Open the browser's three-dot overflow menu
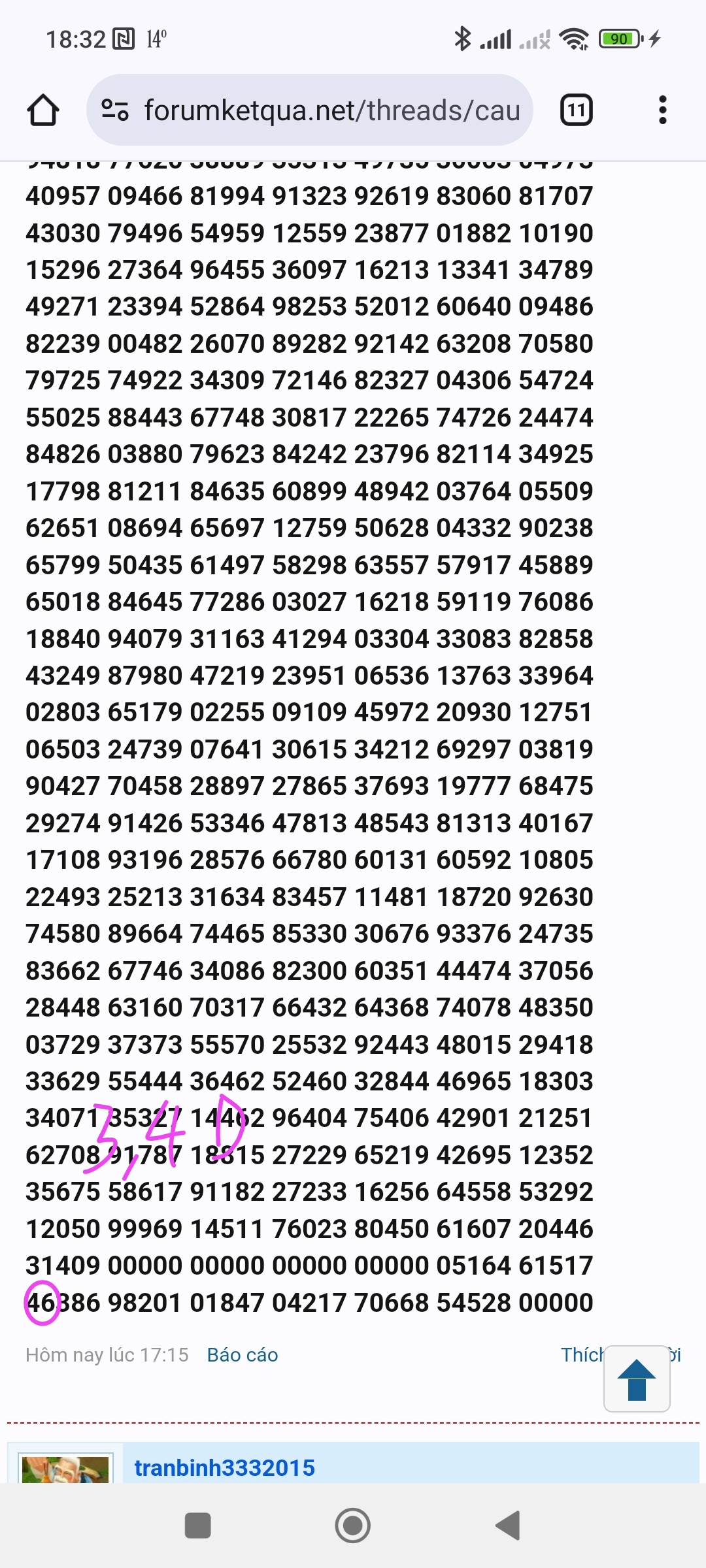 (662, 110)
